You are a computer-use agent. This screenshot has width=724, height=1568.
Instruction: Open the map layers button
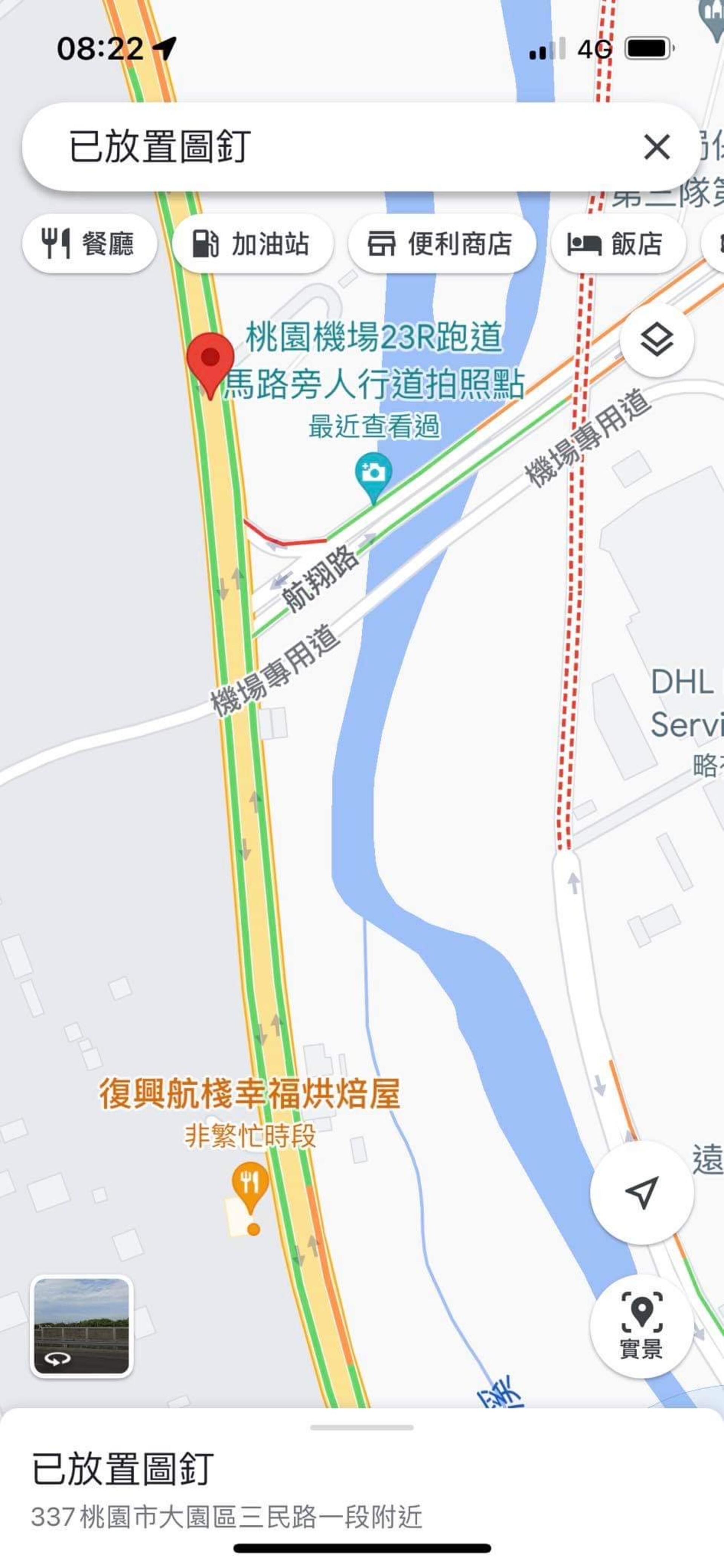(x=657, y=339)
